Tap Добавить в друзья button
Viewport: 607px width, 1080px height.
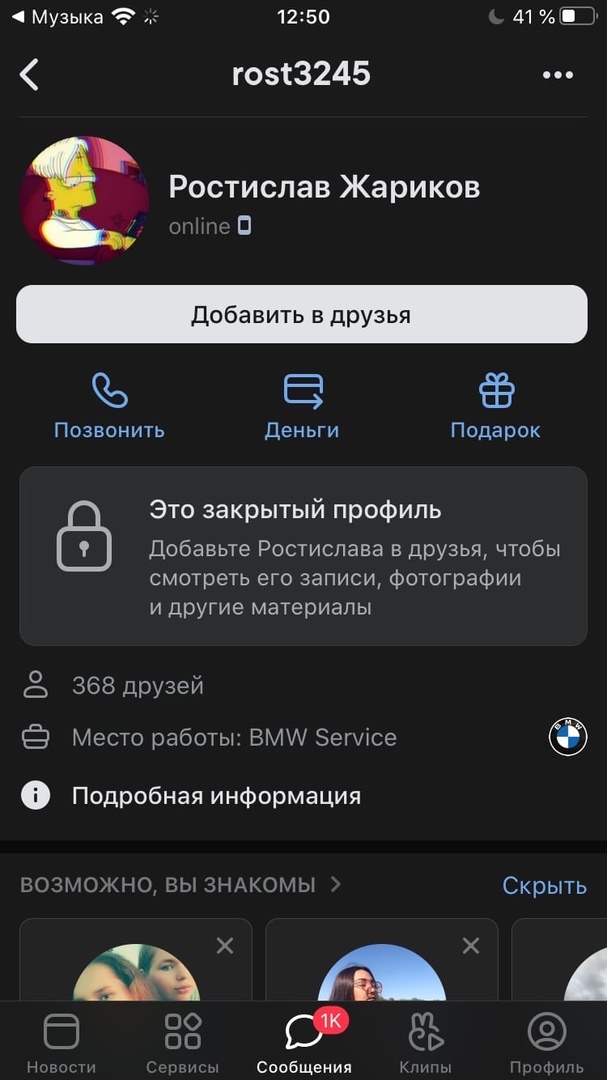[x=301, y=315]
